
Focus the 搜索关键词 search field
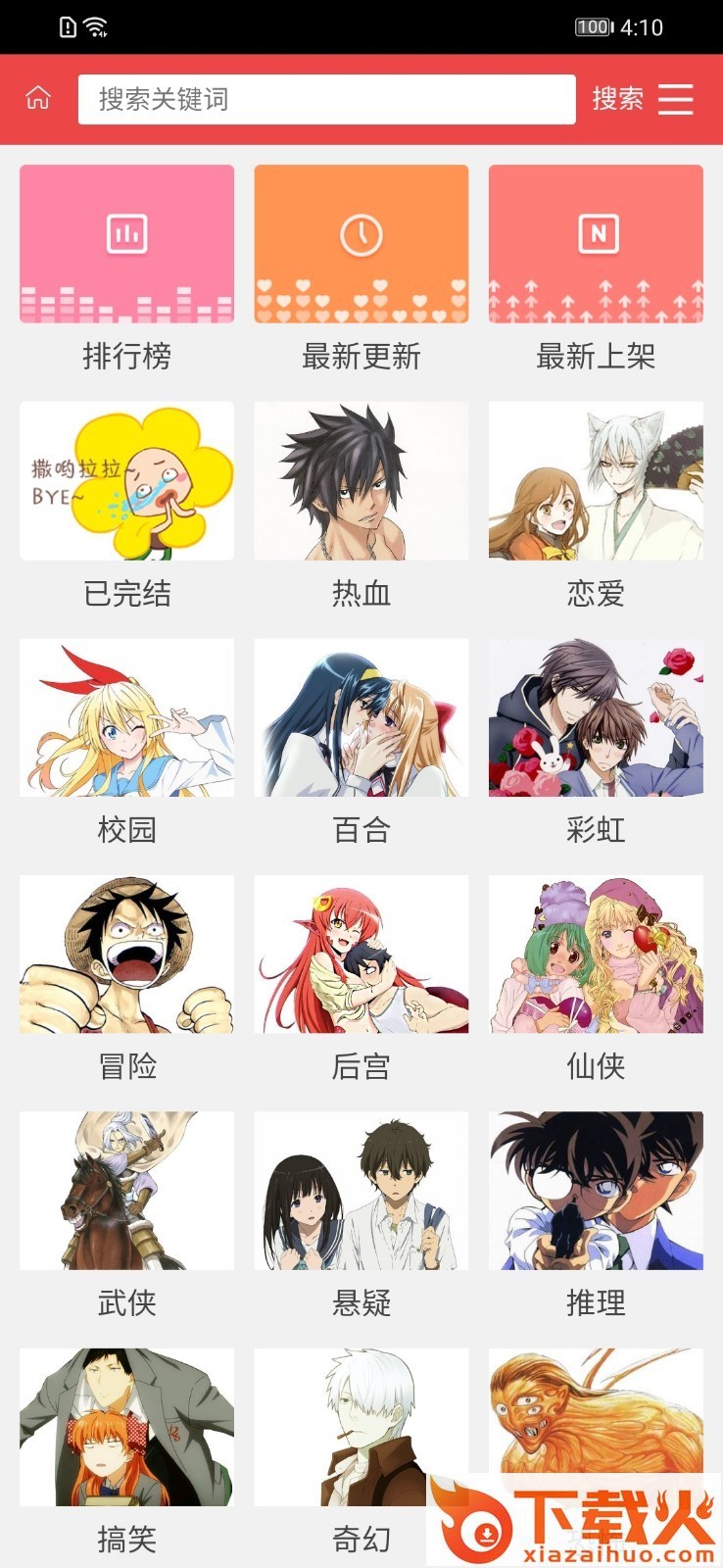(x=326, y=99)
